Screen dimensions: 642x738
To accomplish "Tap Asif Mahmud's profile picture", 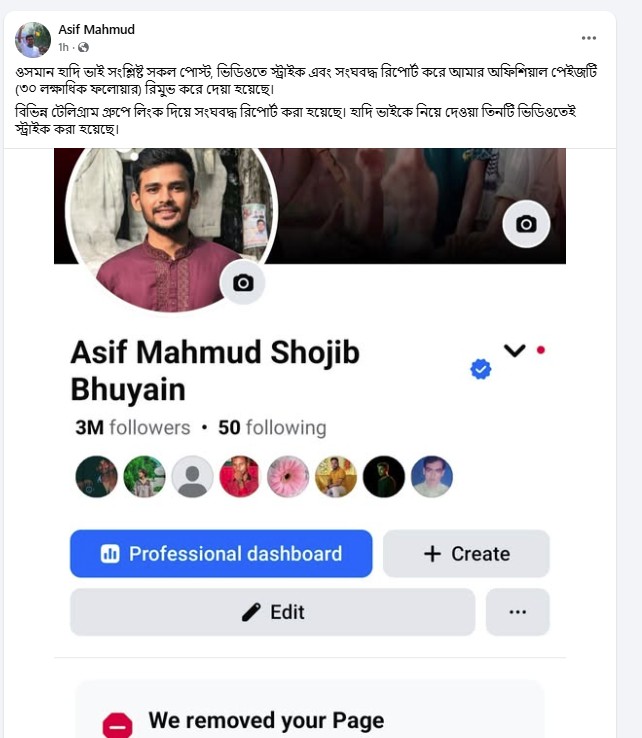I will (33, 39).
